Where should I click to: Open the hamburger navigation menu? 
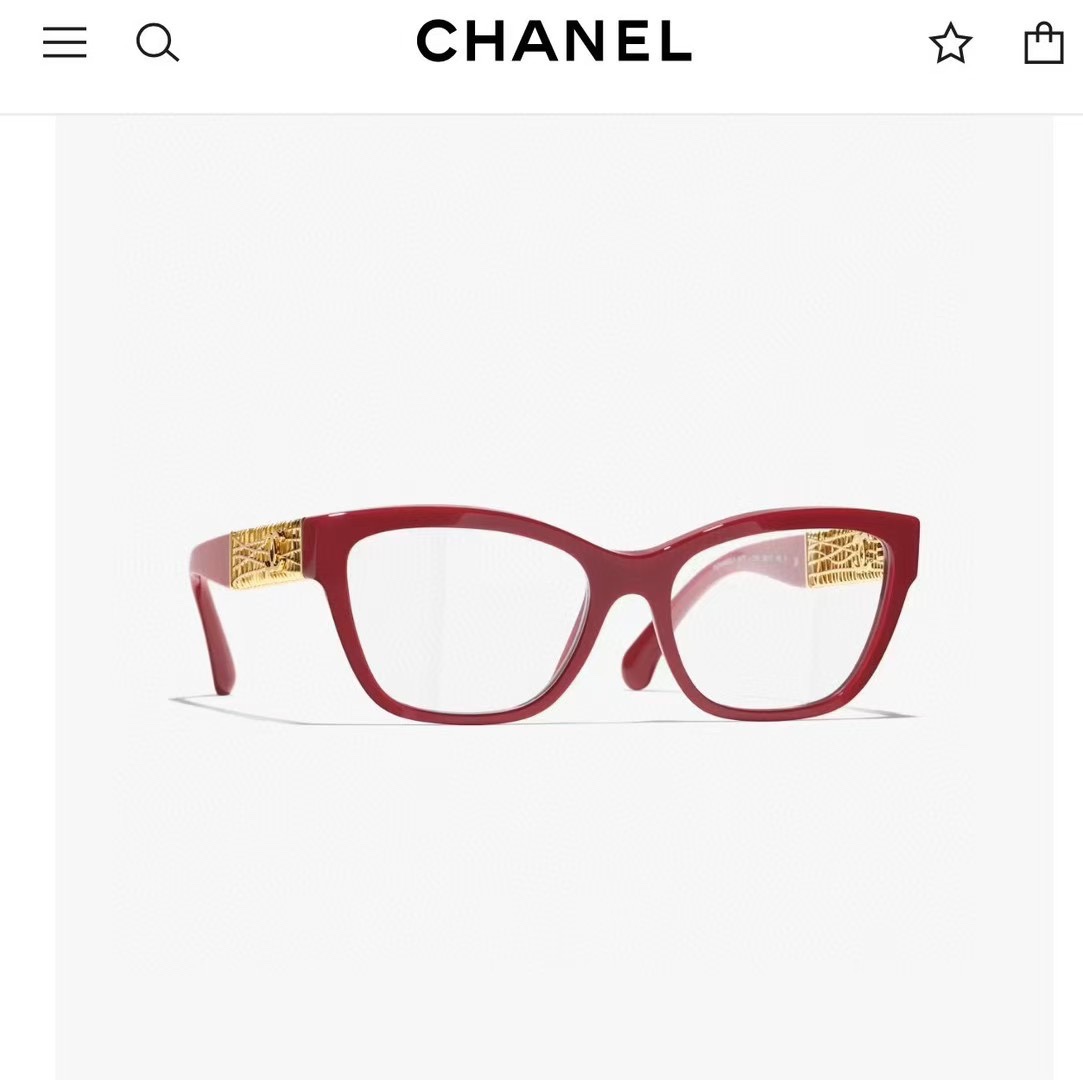point(65,43)
